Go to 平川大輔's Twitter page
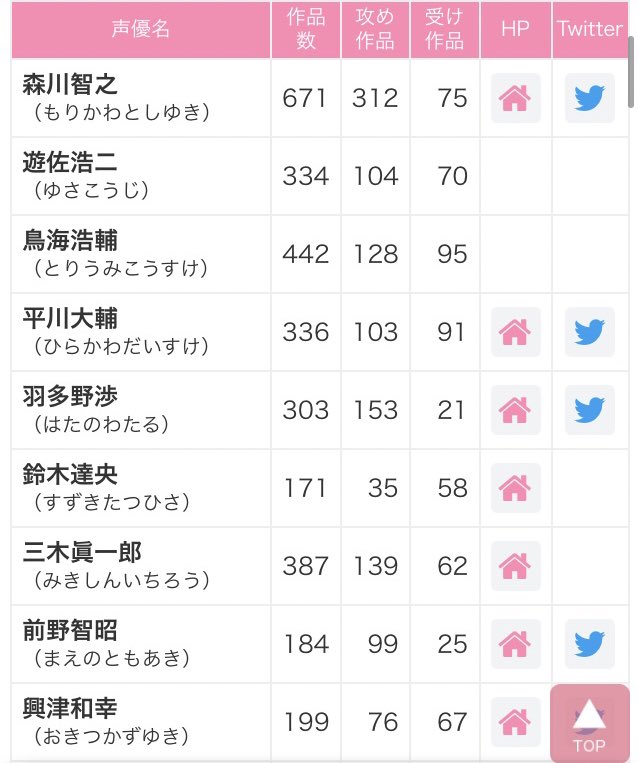The image size is (639, 763). coord(589,332)
